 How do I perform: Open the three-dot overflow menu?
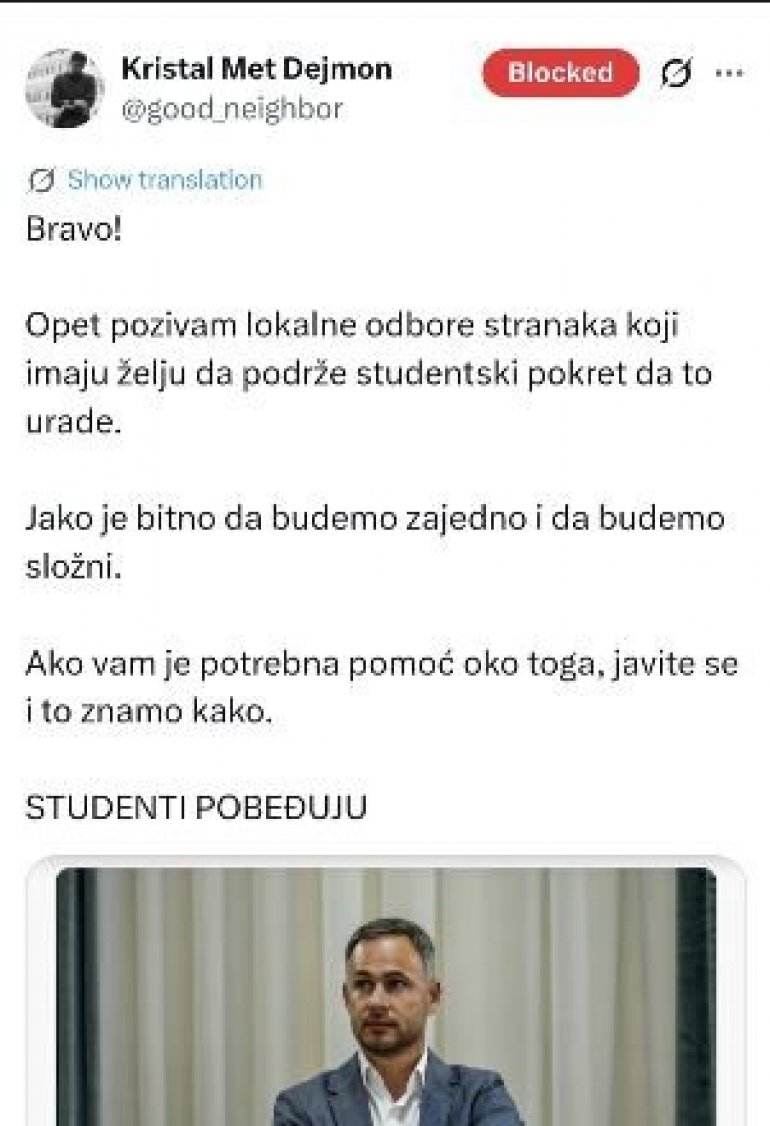[730, 73]
